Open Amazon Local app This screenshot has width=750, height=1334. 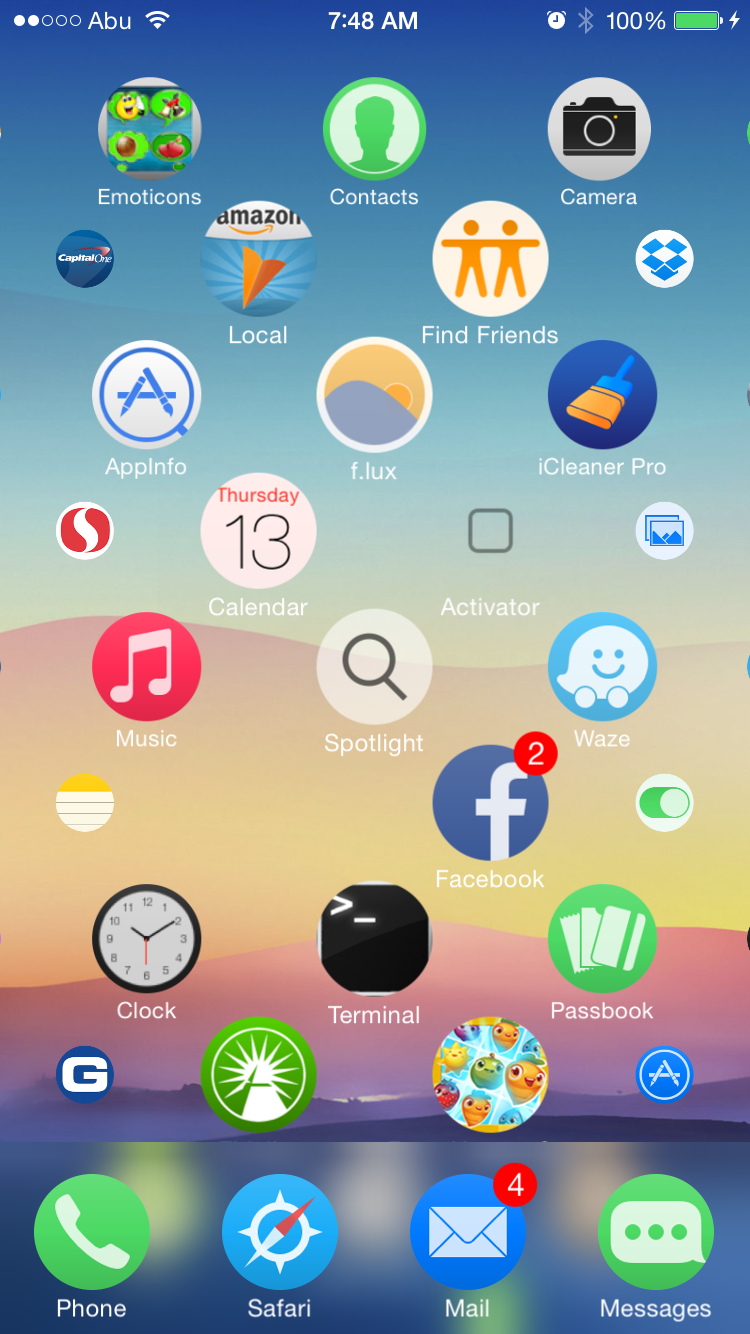pos(258,260)
